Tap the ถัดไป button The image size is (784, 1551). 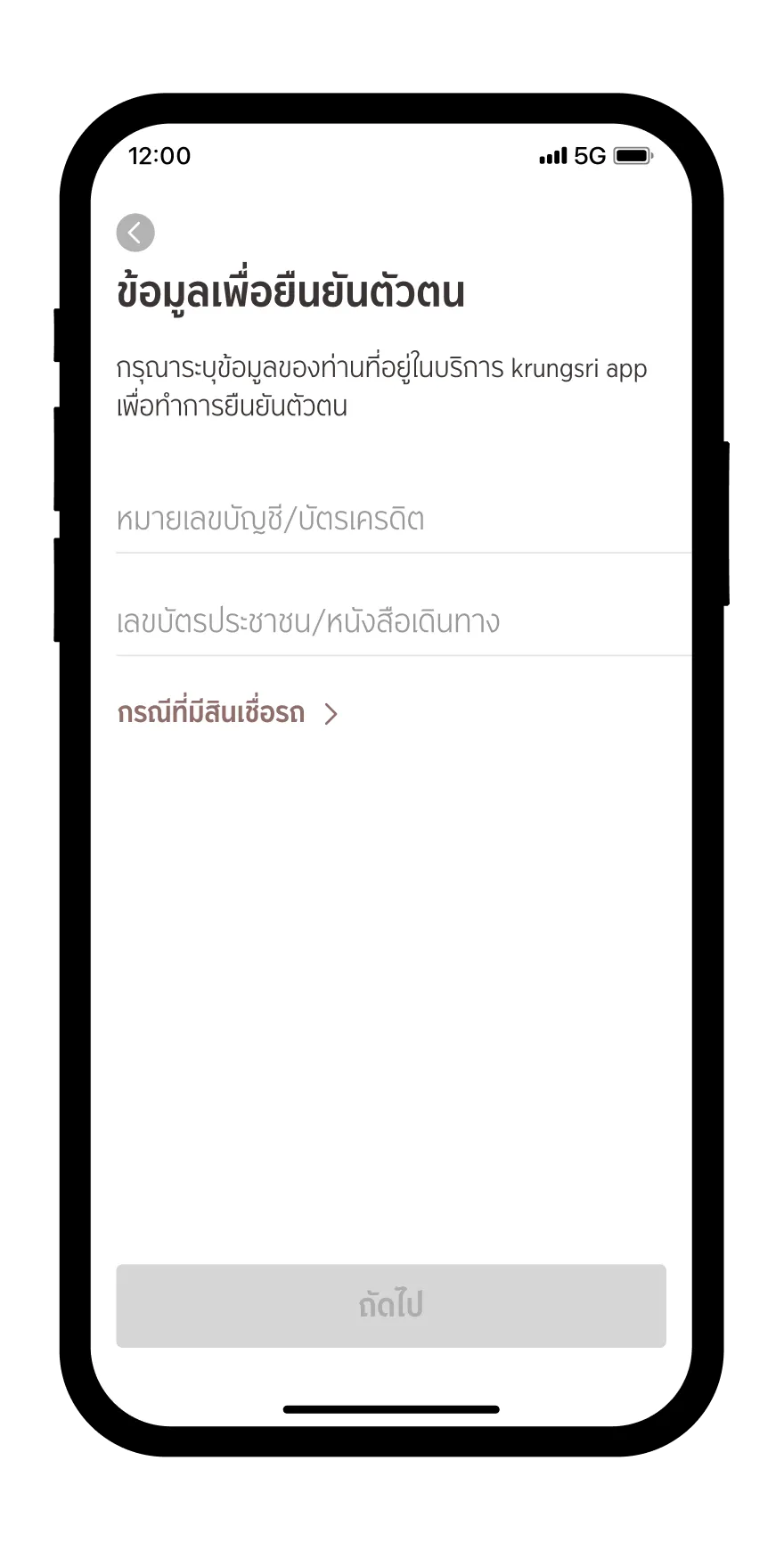[x=391, y=1305]
